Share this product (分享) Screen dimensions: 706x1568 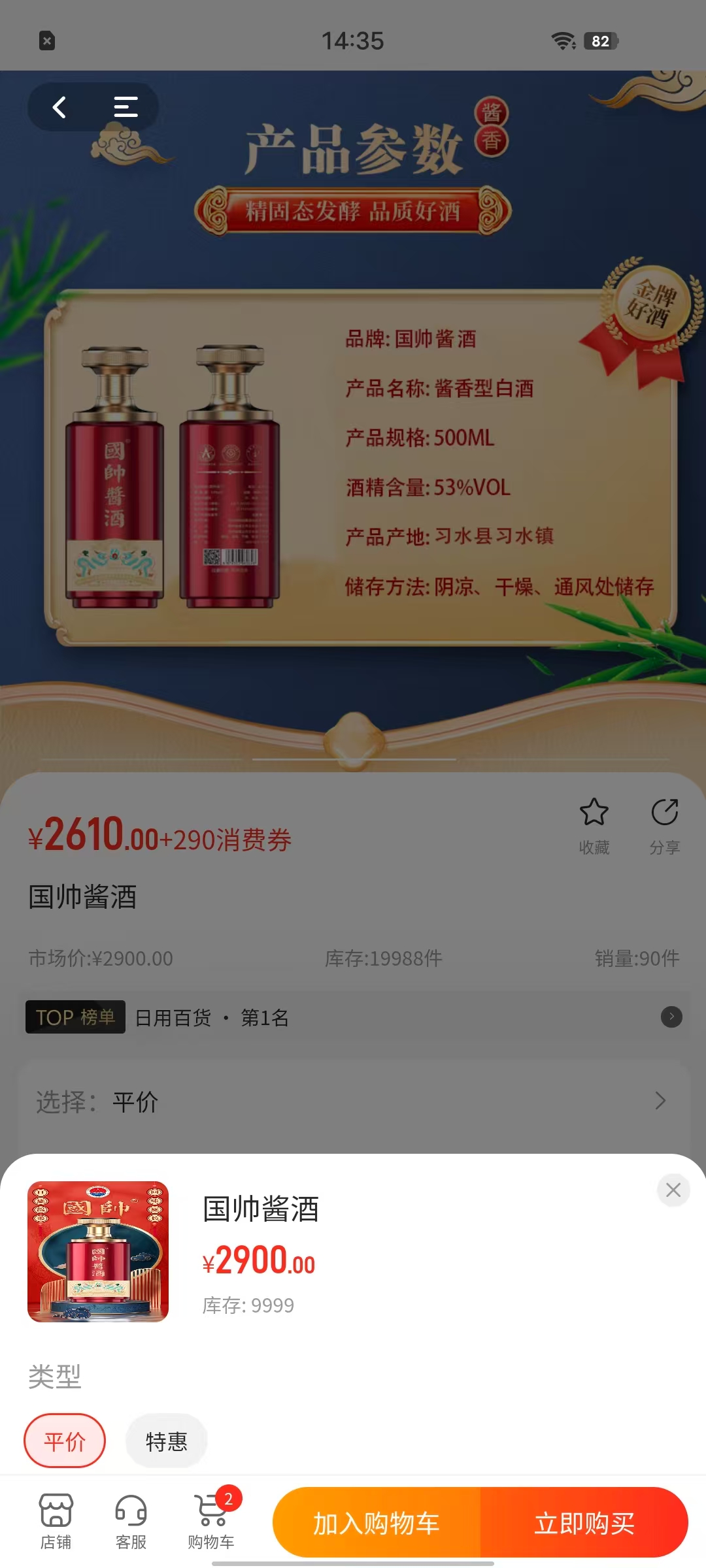coord(665,826)
